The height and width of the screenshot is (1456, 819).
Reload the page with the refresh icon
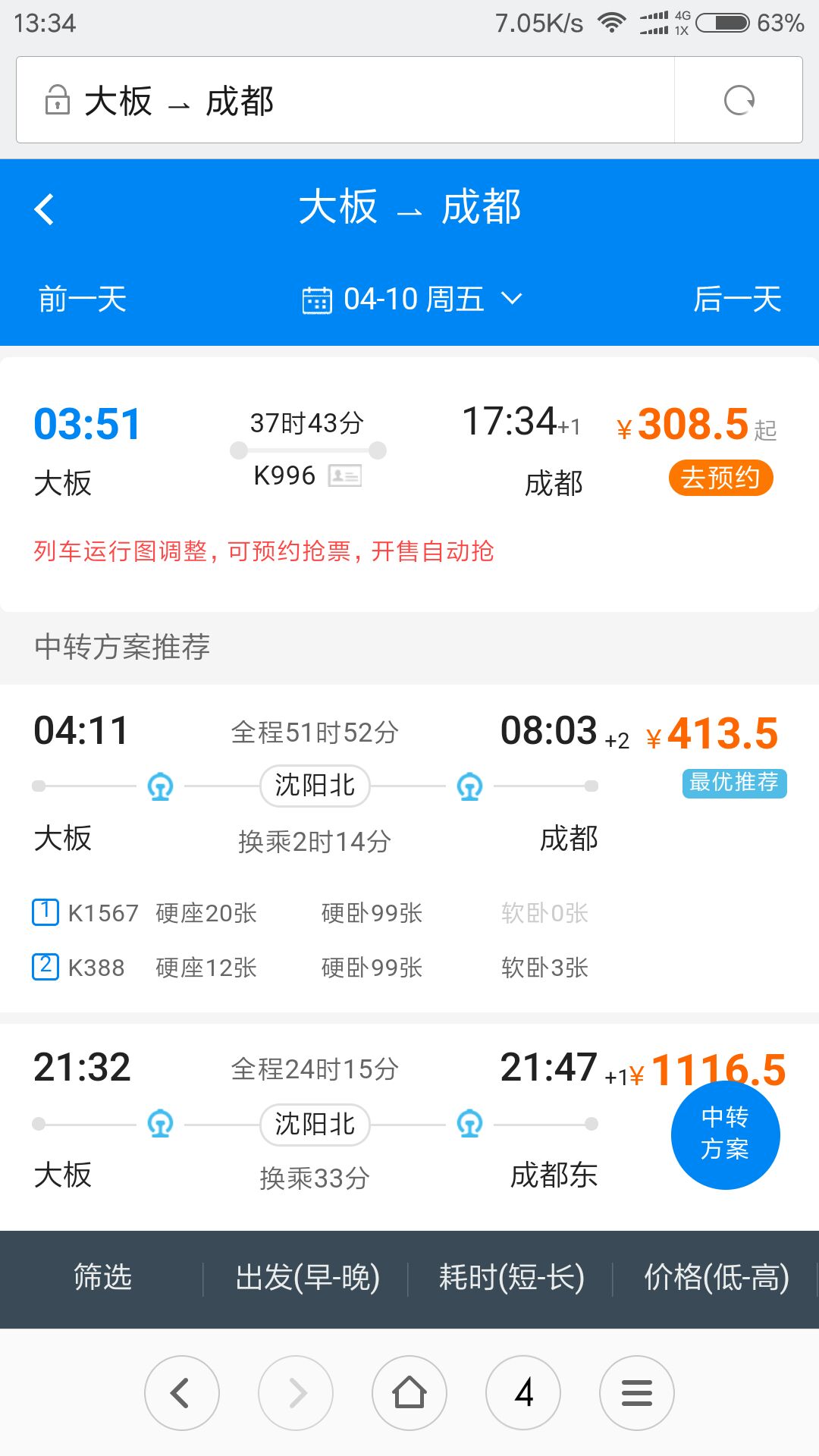[x=739, y=100]
